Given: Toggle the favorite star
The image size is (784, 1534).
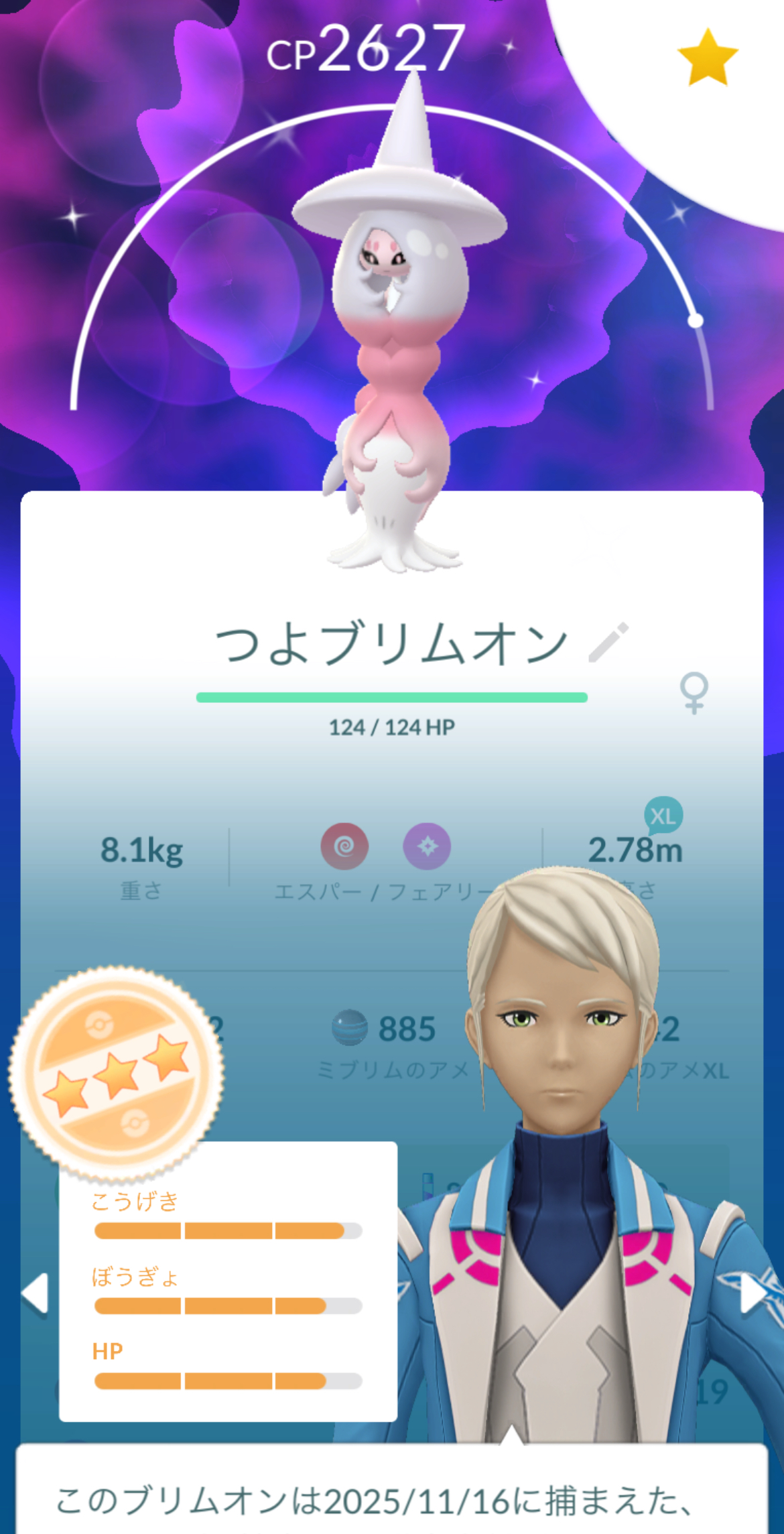Looking at the screenshot, I should [x=708, y=58].
